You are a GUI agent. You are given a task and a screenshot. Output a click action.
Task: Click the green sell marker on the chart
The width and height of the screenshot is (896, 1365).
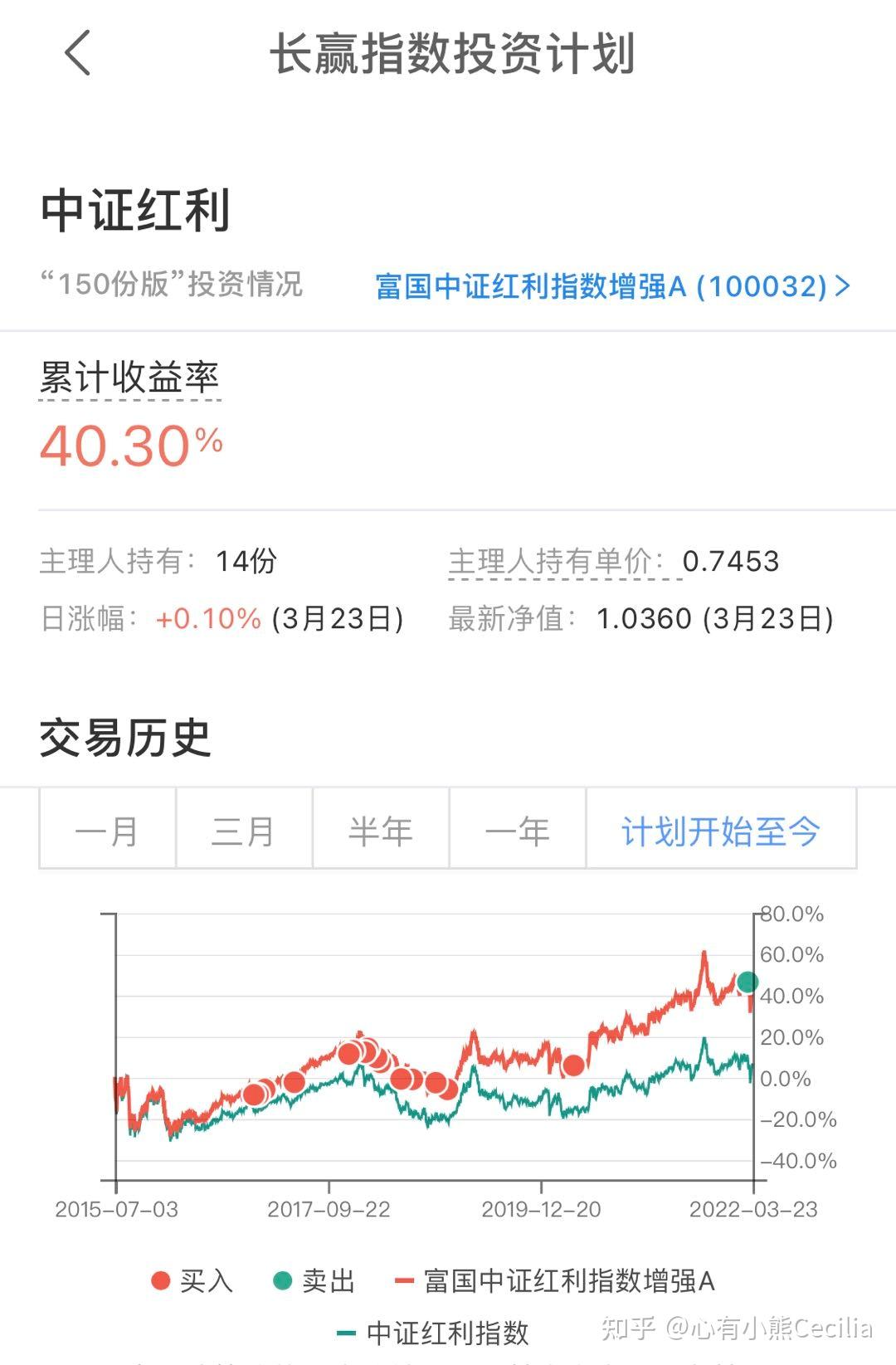pos(747,982)
